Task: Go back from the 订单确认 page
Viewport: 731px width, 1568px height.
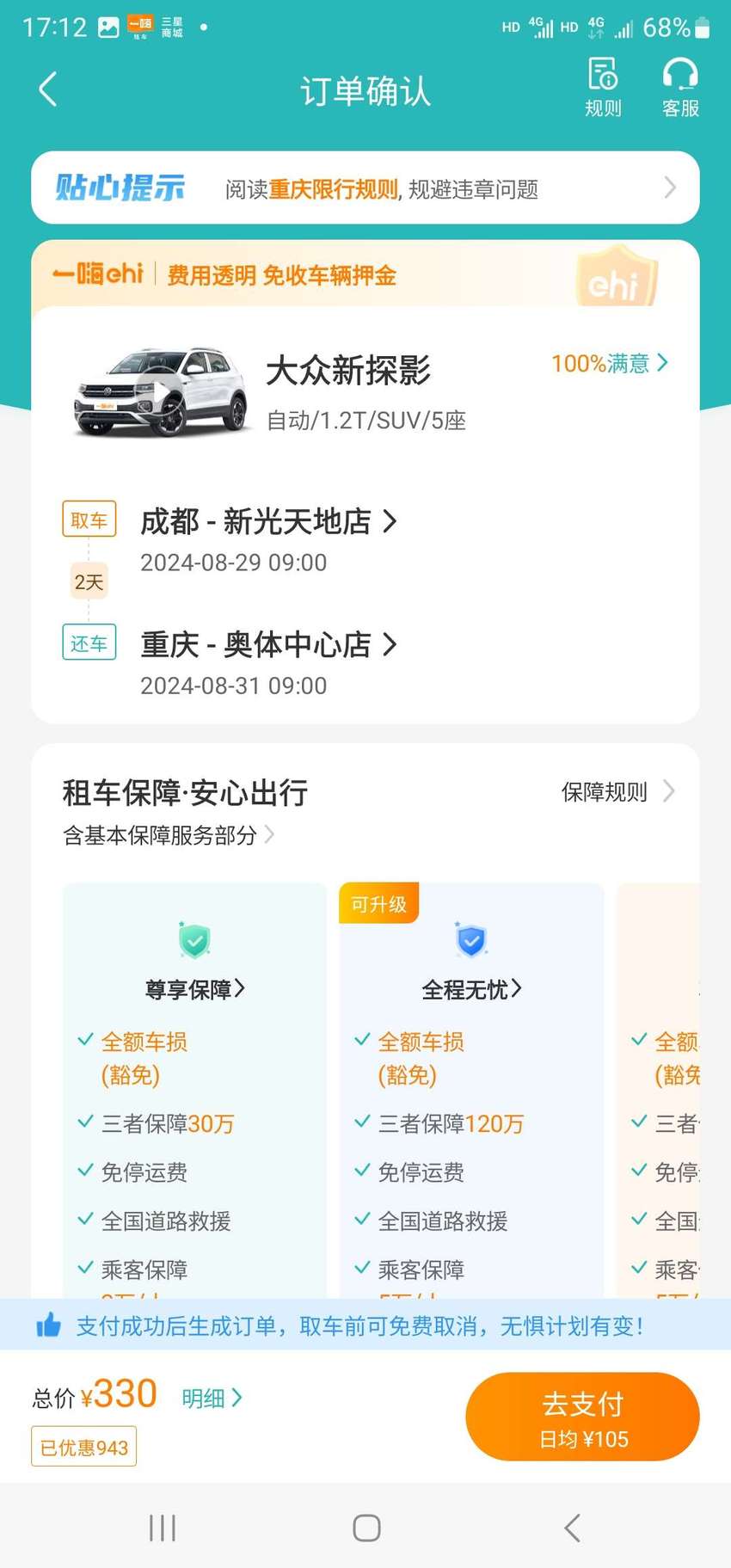Action: 48,89
